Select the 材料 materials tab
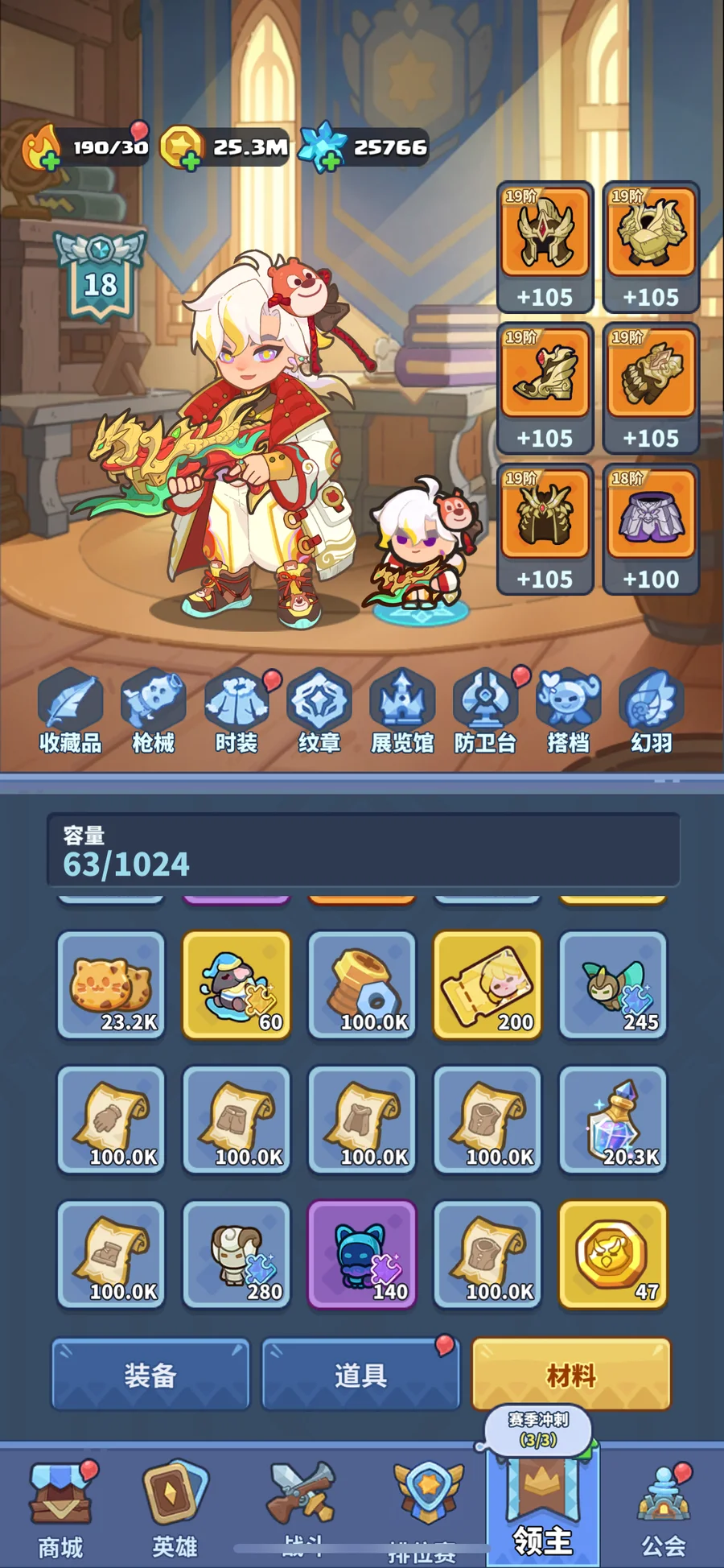This screenshot has width=724, height=1568. 571,1375
